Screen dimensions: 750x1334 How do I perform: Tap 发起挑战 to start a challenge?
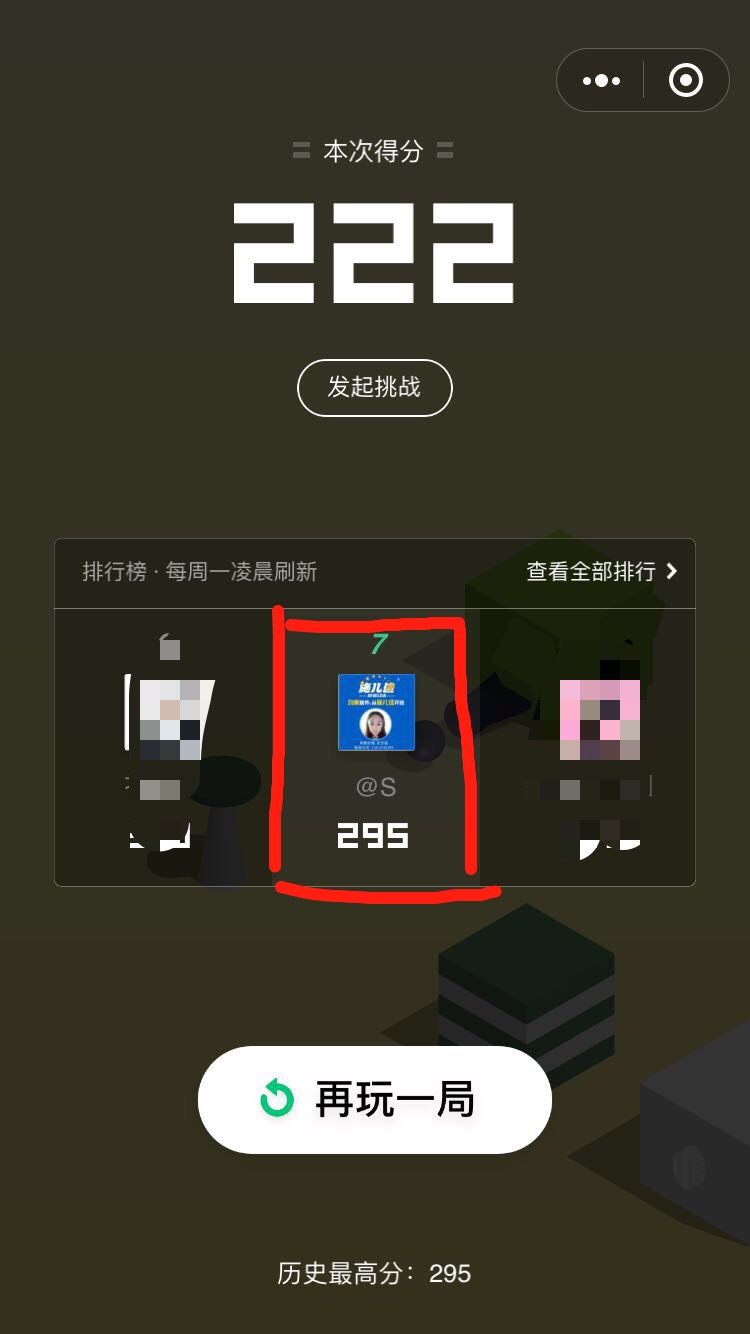tap(375, 387)
